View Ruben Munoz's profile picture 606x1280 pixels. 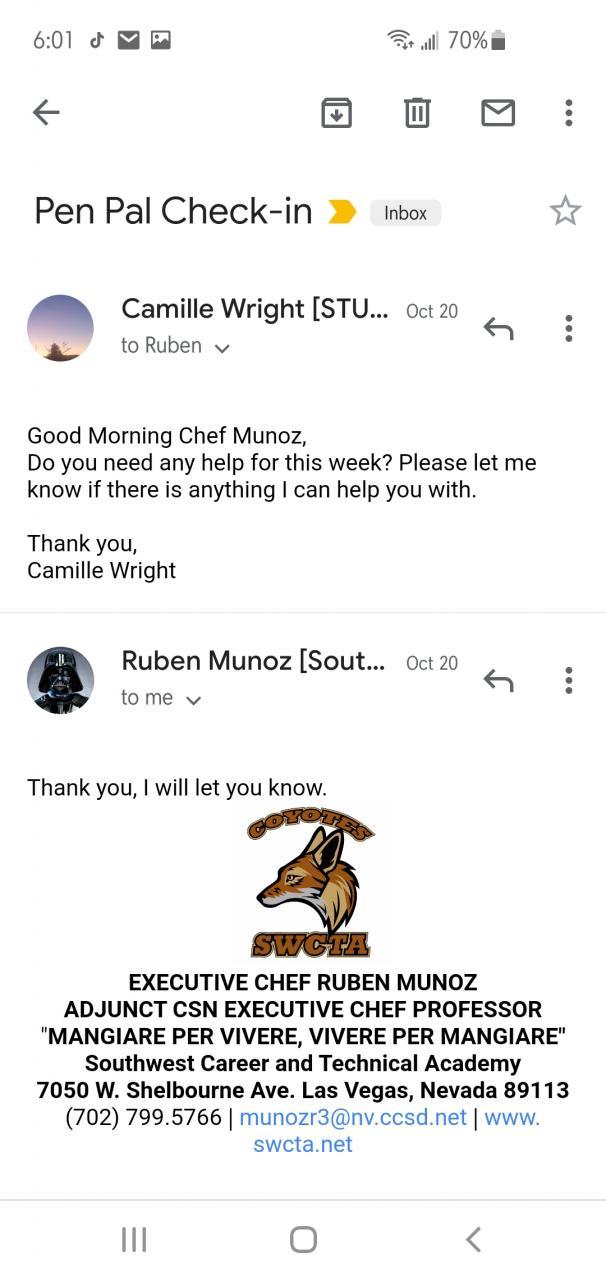(60, 680)
